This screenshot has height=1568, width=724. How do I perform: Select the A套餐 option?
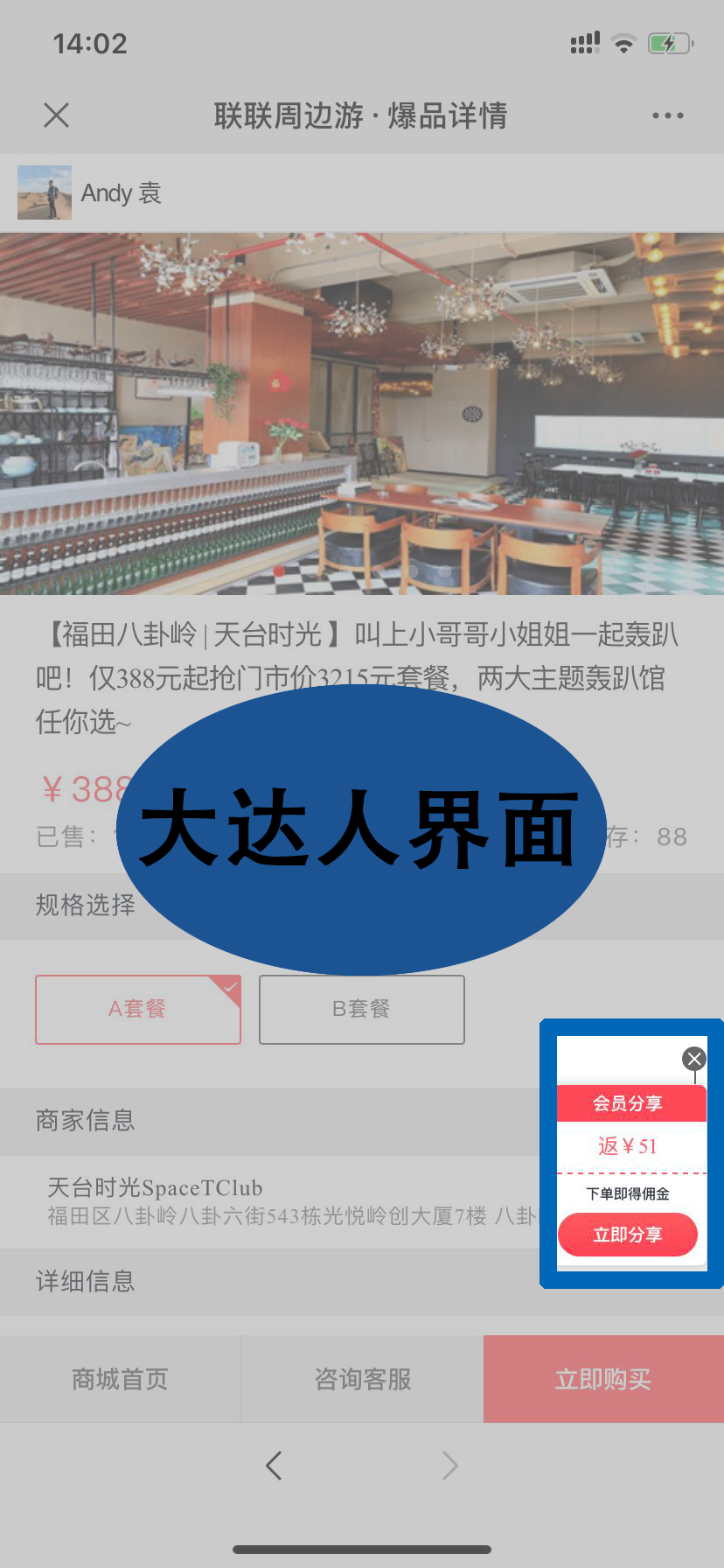coord(137,1009)
